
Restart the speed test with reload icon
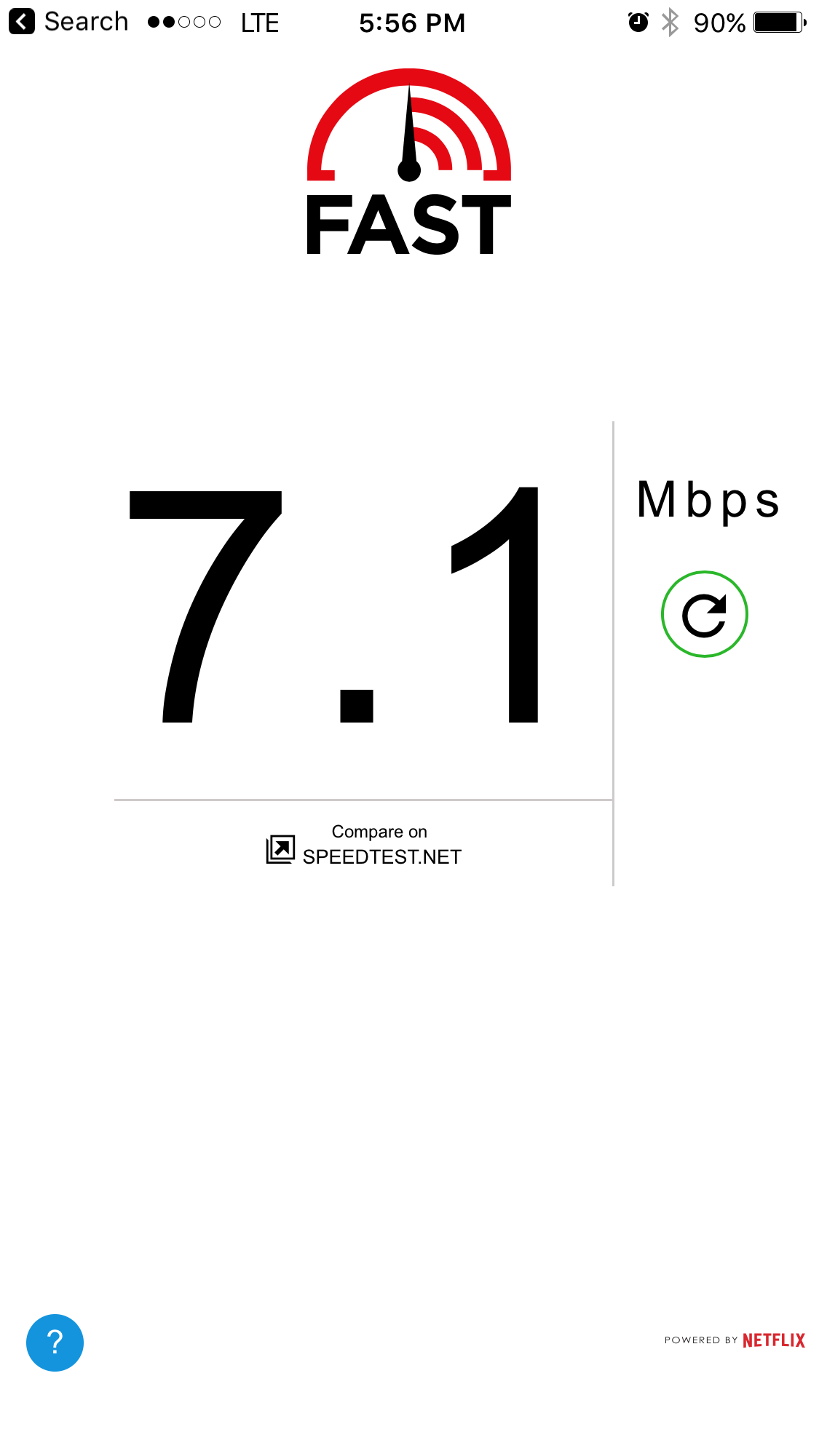[x=704, y=614]
